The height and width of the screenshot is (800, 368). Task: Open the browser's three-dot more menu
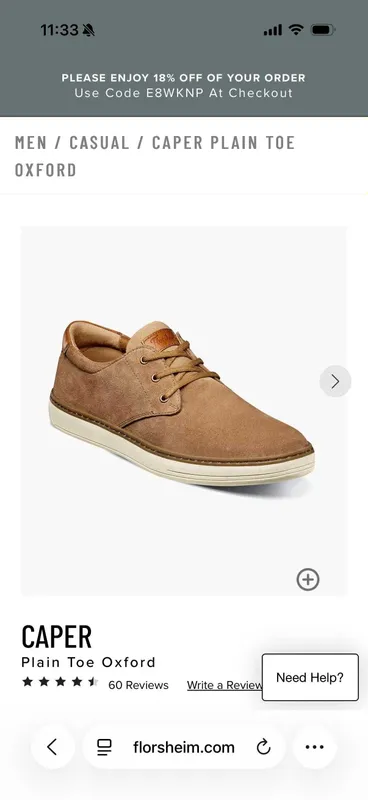[x=314, y=747]
